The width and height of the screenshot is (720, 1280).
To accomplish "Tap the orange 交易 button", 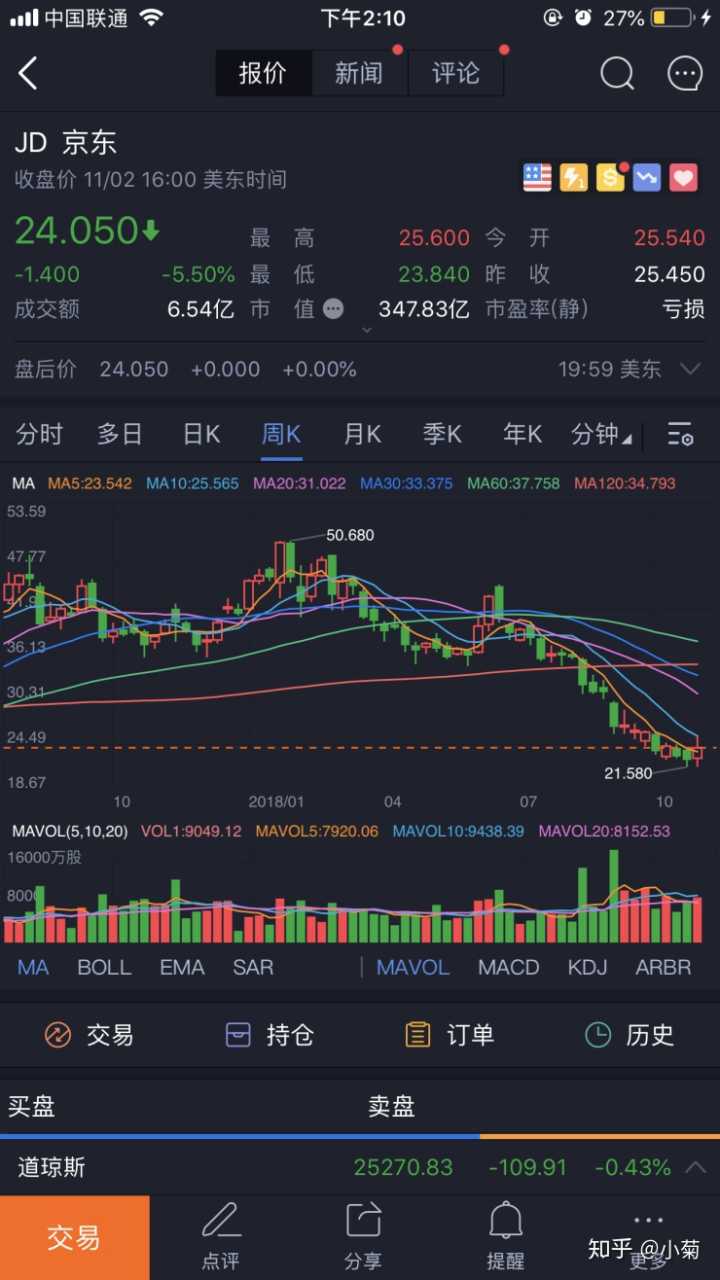I will click(x=74, y=1238).
